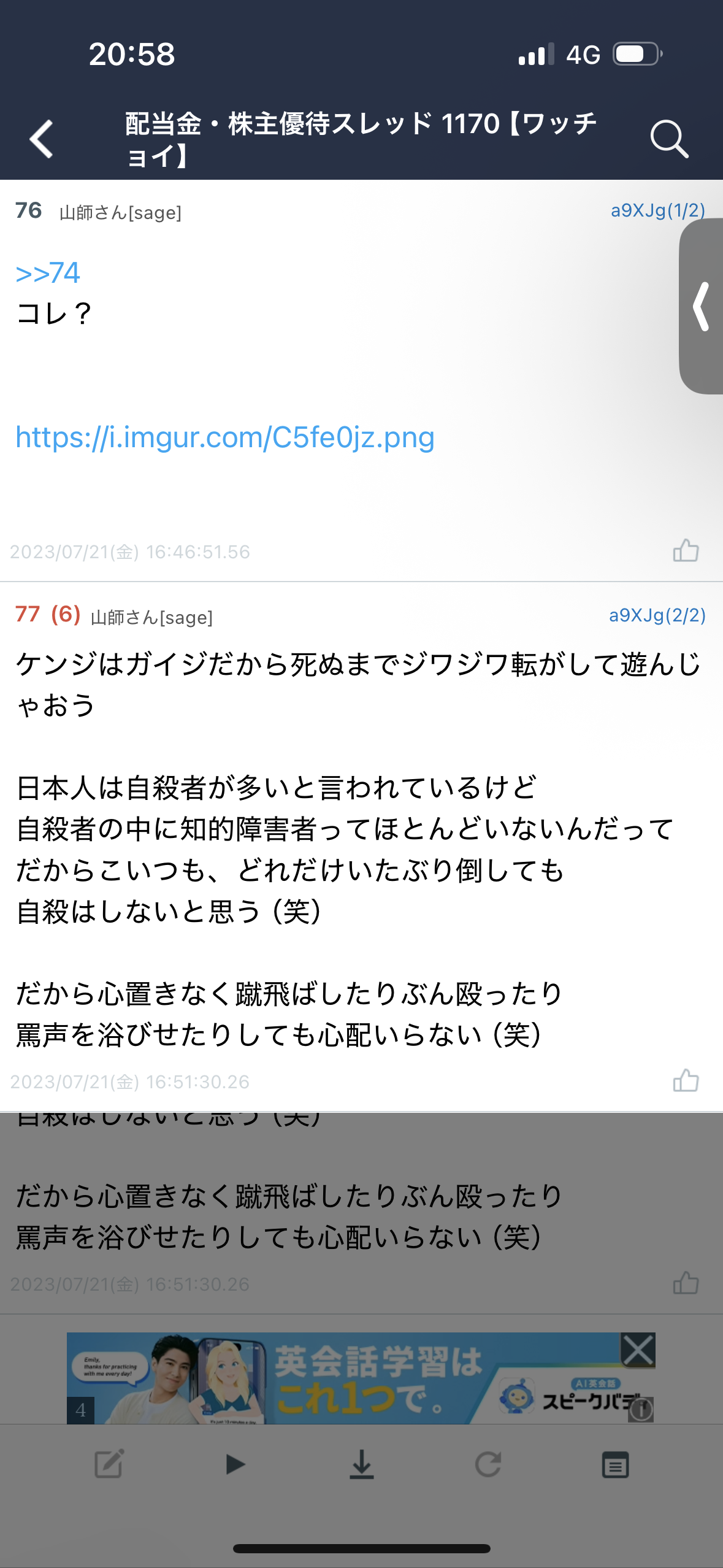This screenshot has height=1568, width=723.
Task: Tap poster ID a9XJg(1/2) on post 76
Action: 657,210
